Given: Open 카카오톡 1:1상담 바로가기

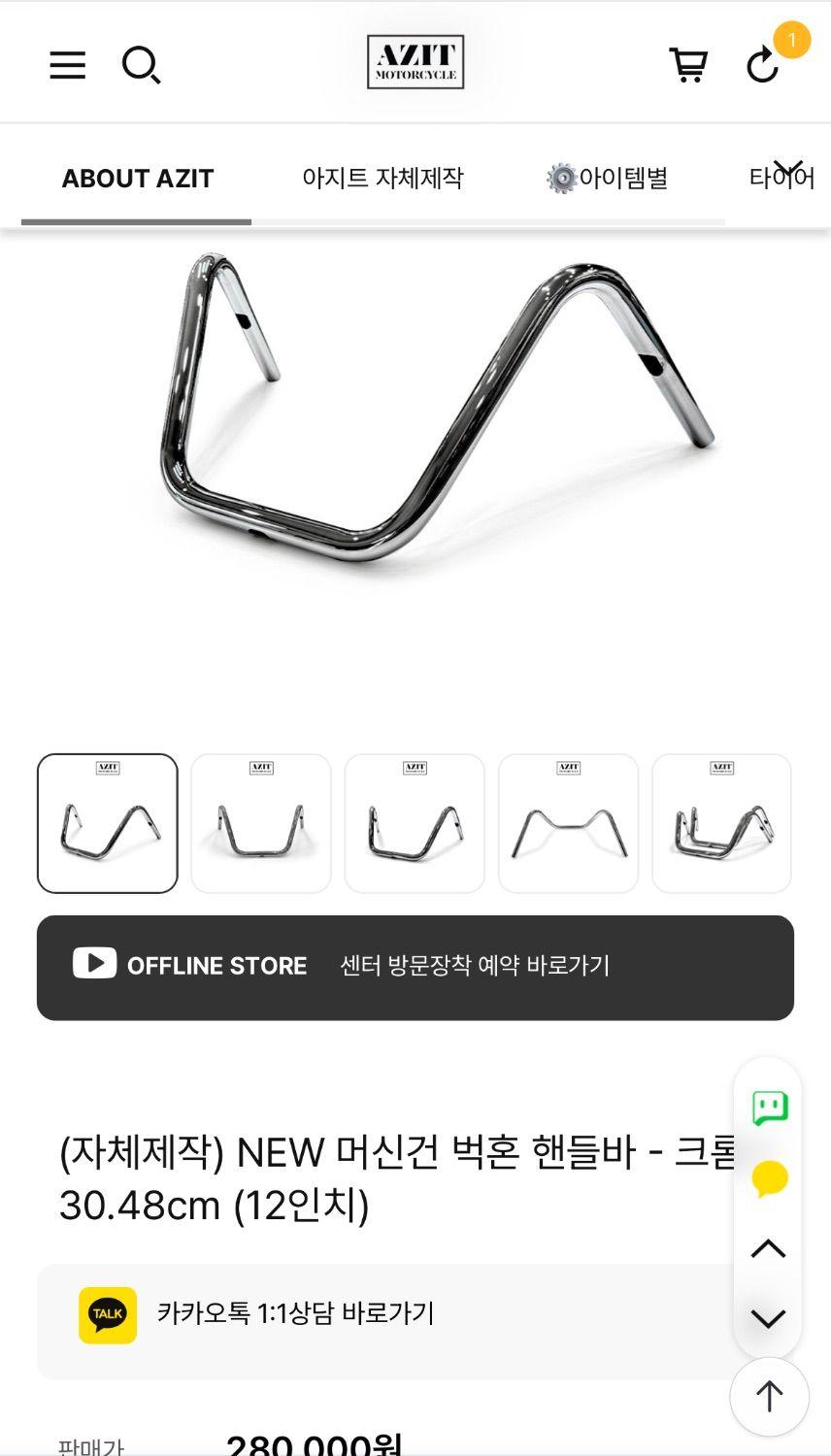Looking at the screenshot, I should coord(295,1314).
